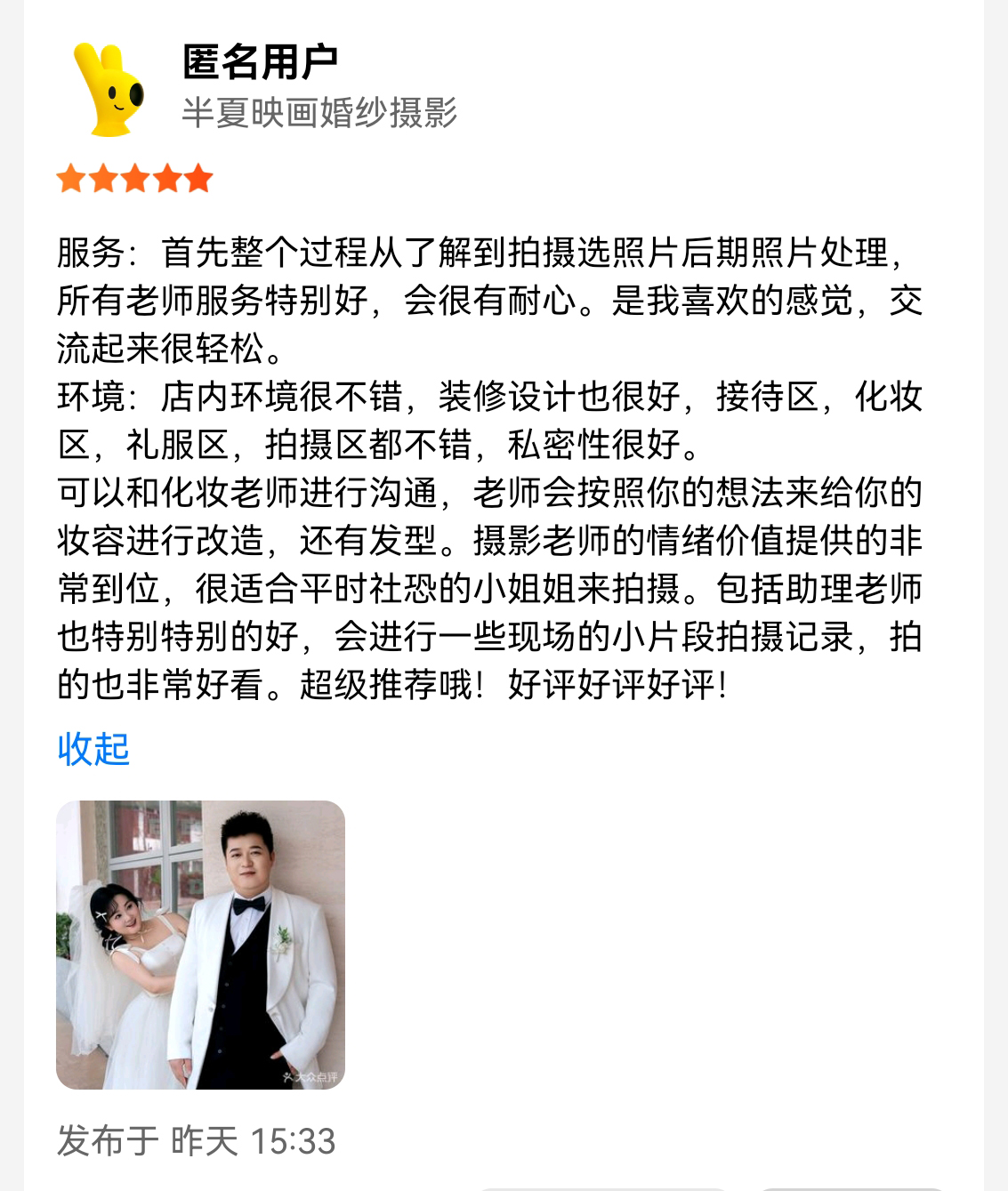1008x1191 pixels.
Task: Open the wedding photo thumbnail
Action: pyautogui.click(x=200, y=945)
